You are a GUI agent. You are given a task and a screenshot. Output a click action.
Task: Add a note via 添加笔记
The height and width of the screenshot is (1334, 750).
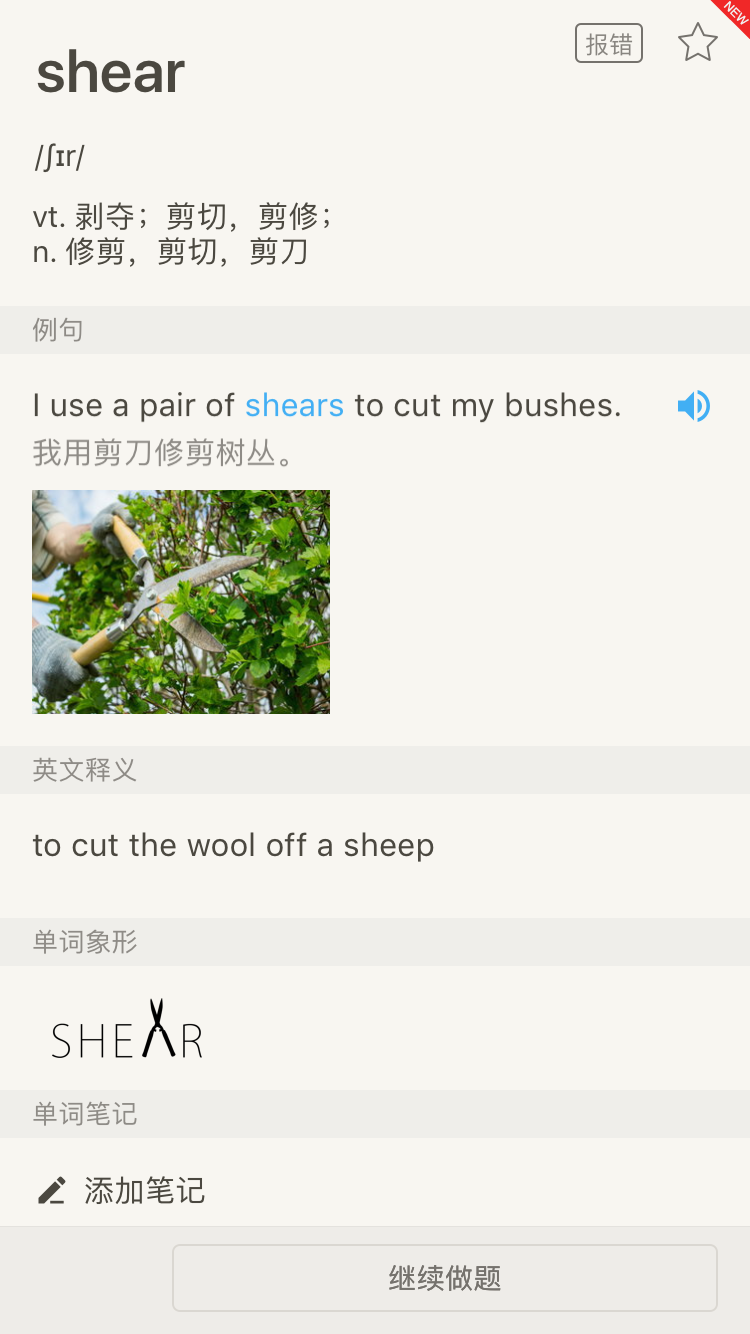[122, 1190]
